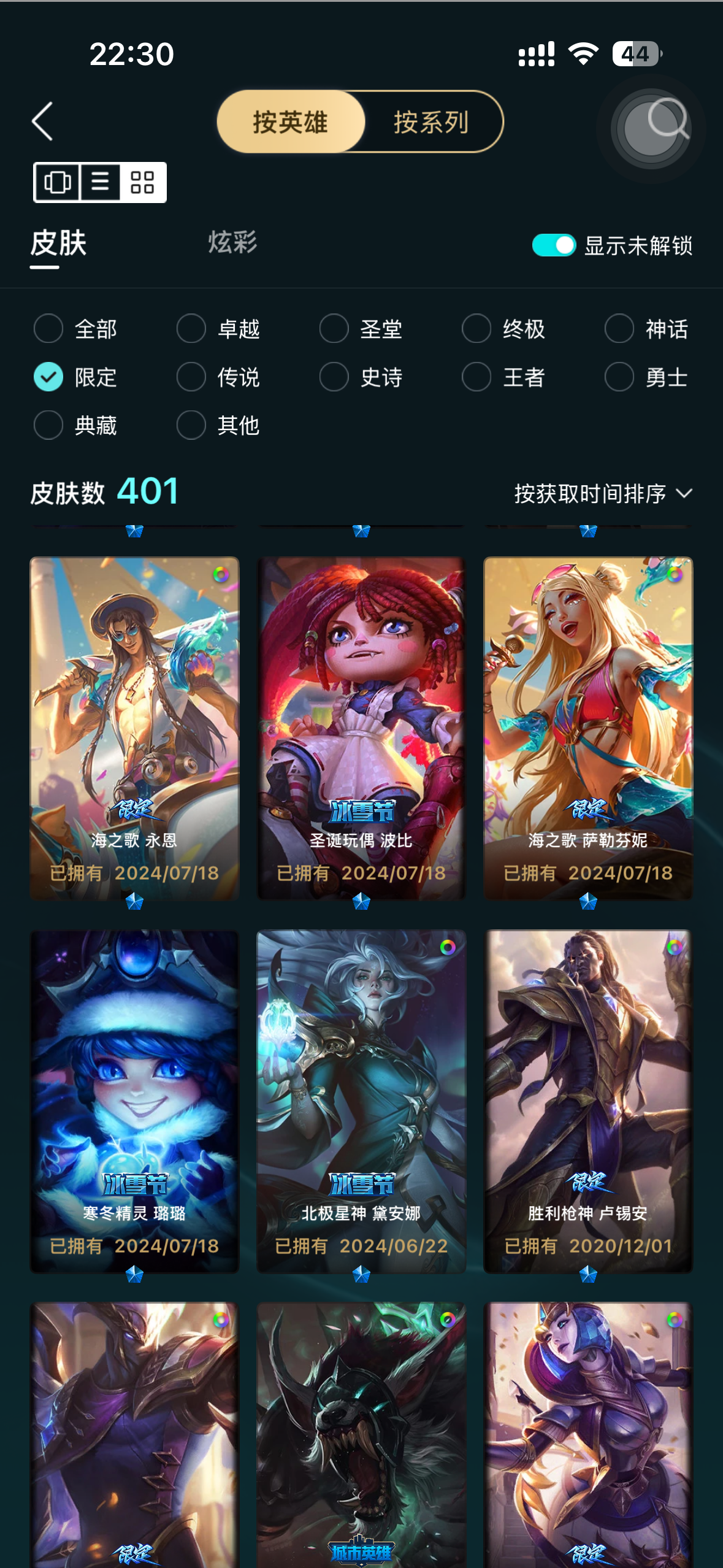Viewport: 723px width, 1568px height.
Task: Select the 传说 filter
Action: tap(218, 377)
